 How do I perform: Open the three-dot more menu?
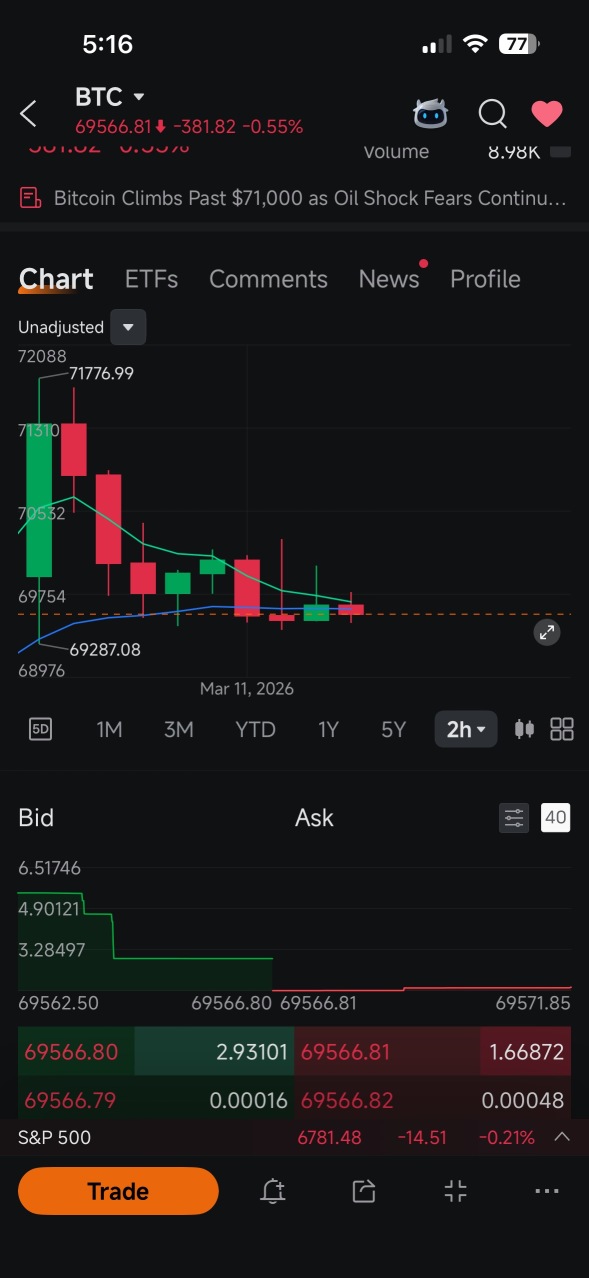546,1191
